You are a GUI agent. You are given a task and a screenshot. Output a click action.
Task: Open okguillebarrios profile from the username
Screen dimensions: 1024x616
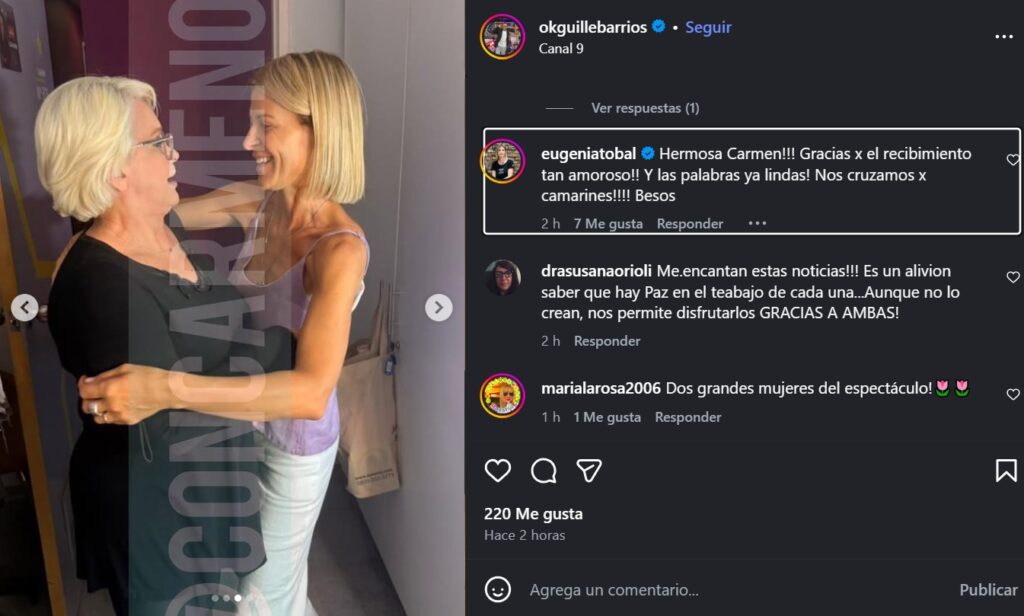(592, 27)
